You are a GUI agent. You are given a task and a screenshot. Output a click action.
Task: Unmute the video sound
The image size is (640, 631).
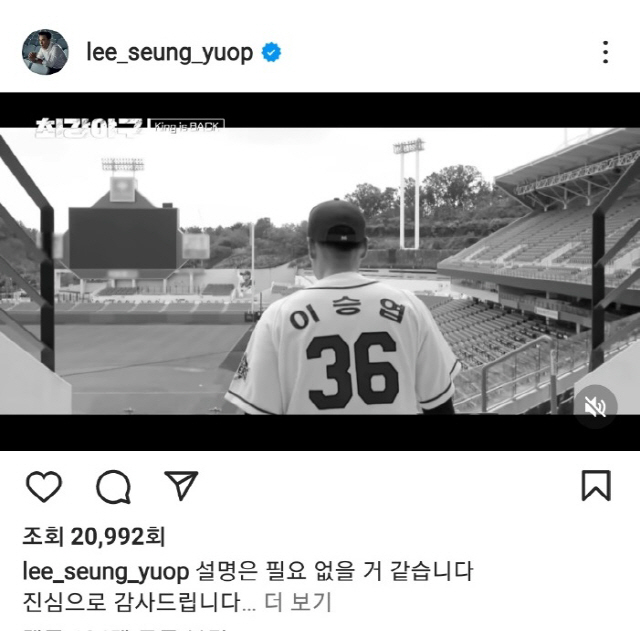click(x=595, y=407)
